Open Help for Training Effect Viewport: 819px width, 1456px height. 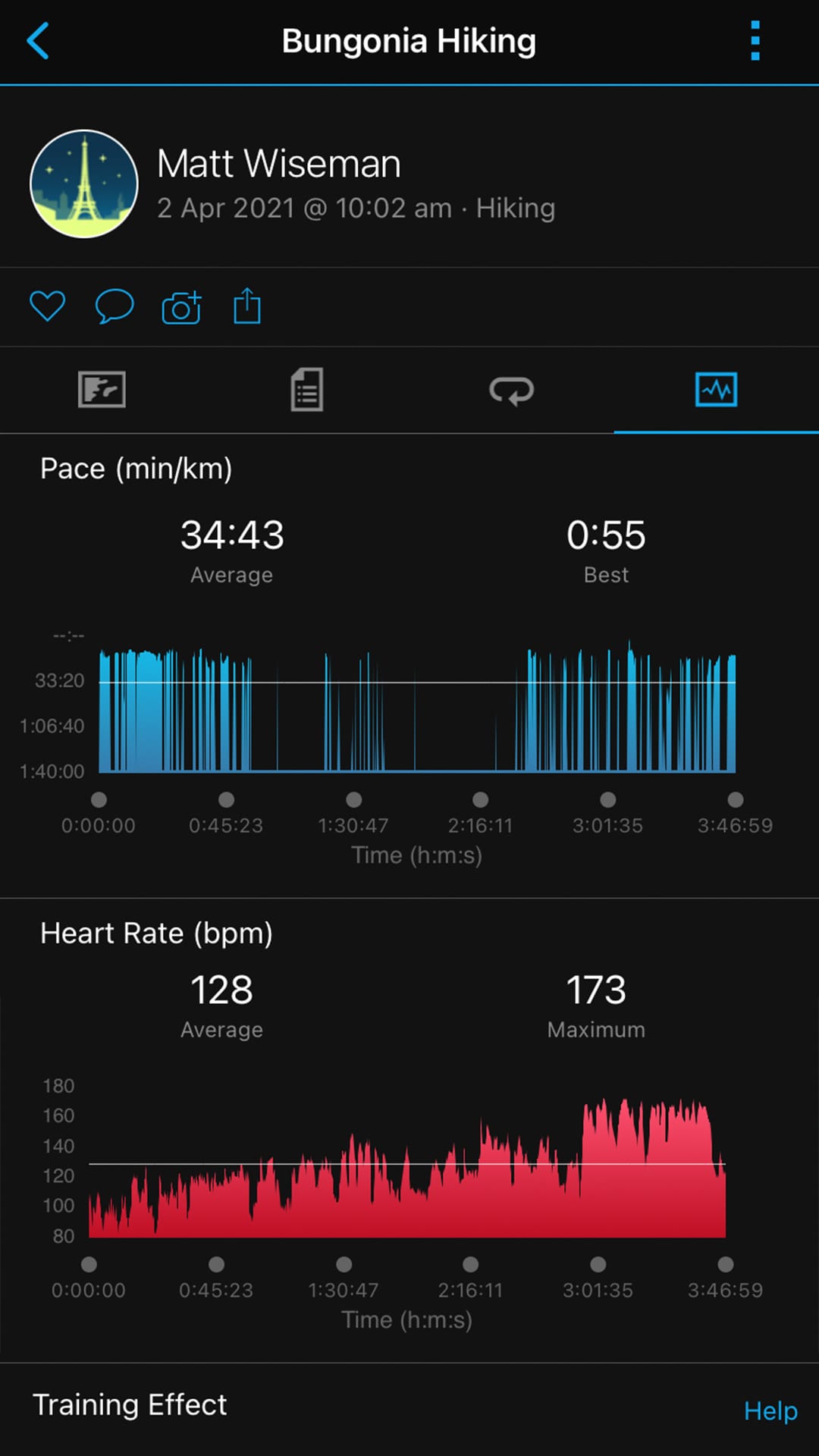coord(770,1411)
